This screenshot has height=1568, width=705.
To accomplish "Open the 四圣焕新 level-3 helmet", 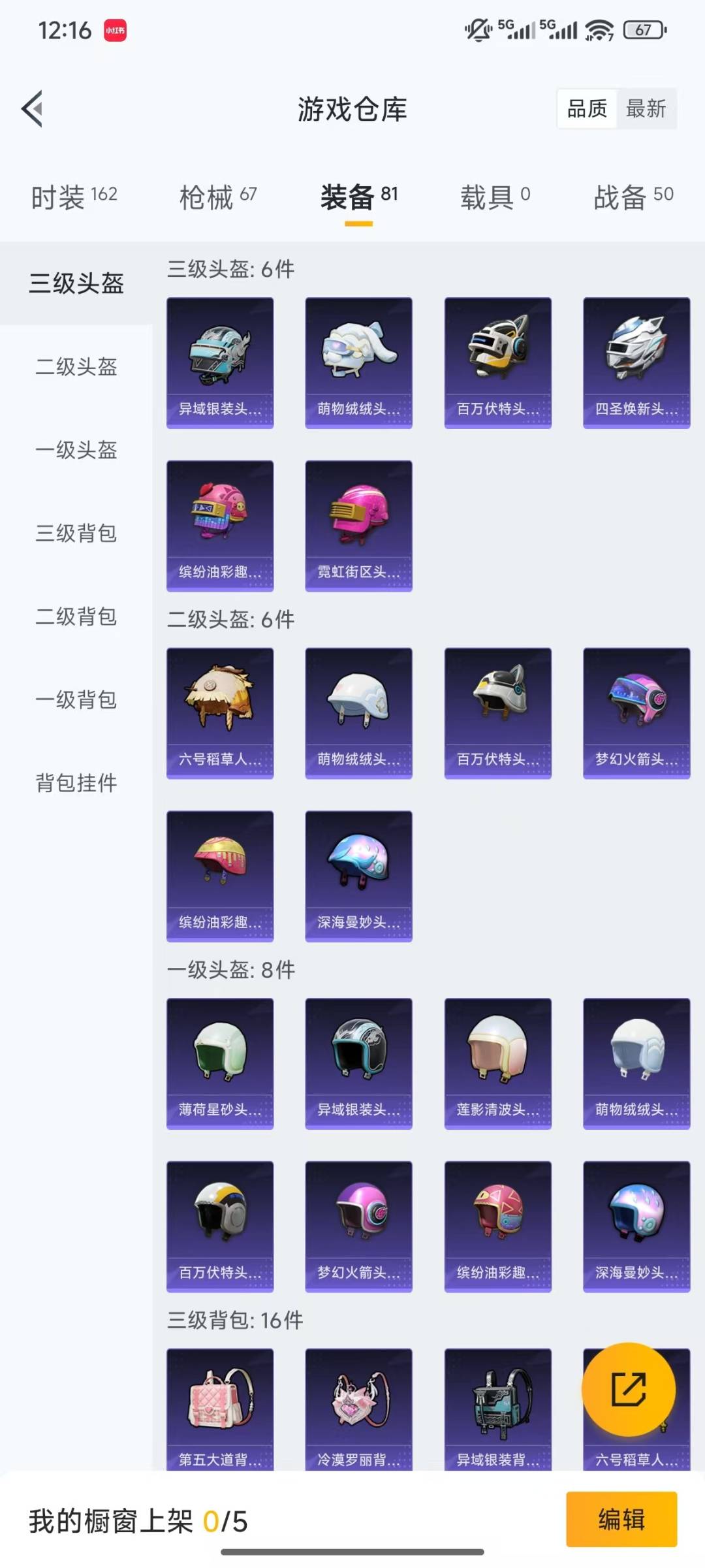I will click(x=636, y=362).
